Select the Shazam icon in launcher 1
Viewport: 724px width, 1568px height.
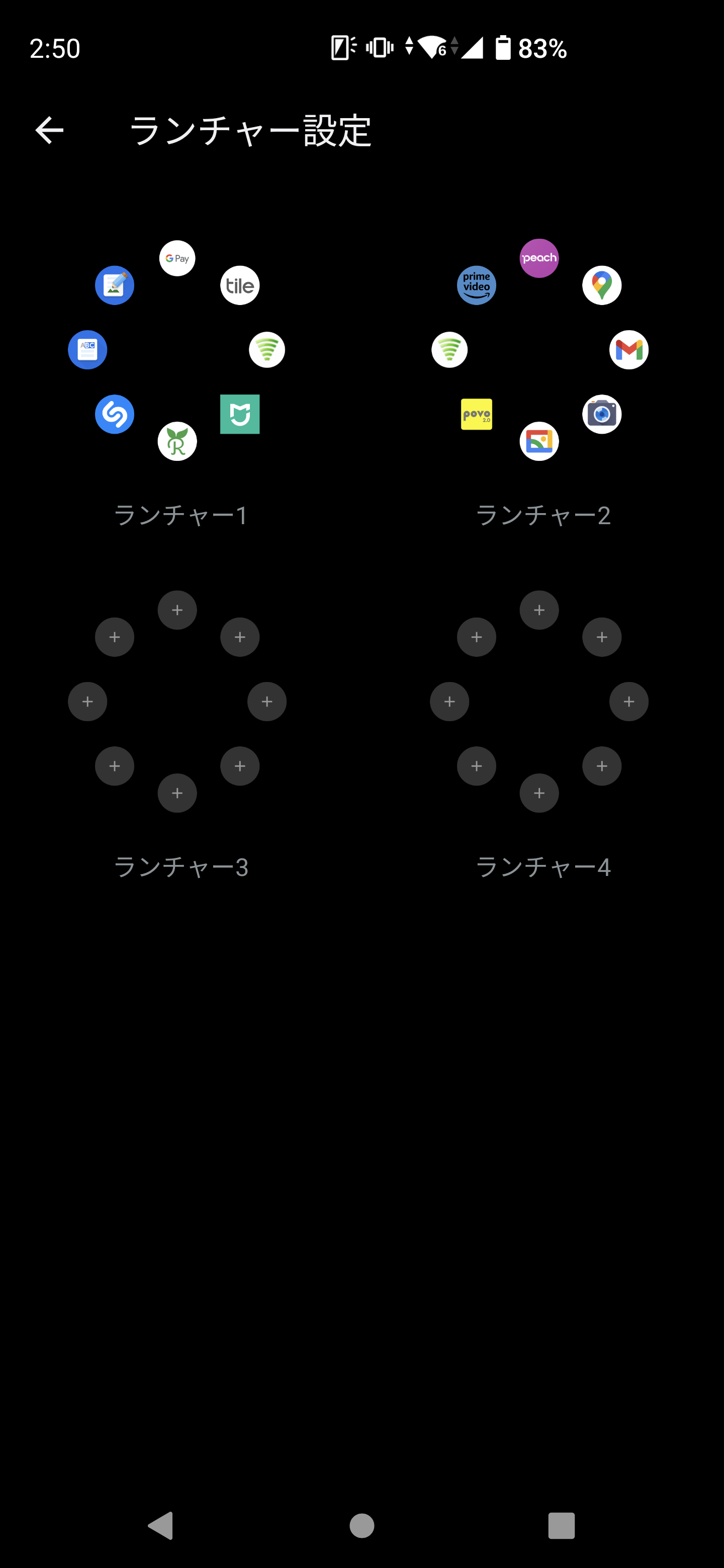(x=115, y=415)
